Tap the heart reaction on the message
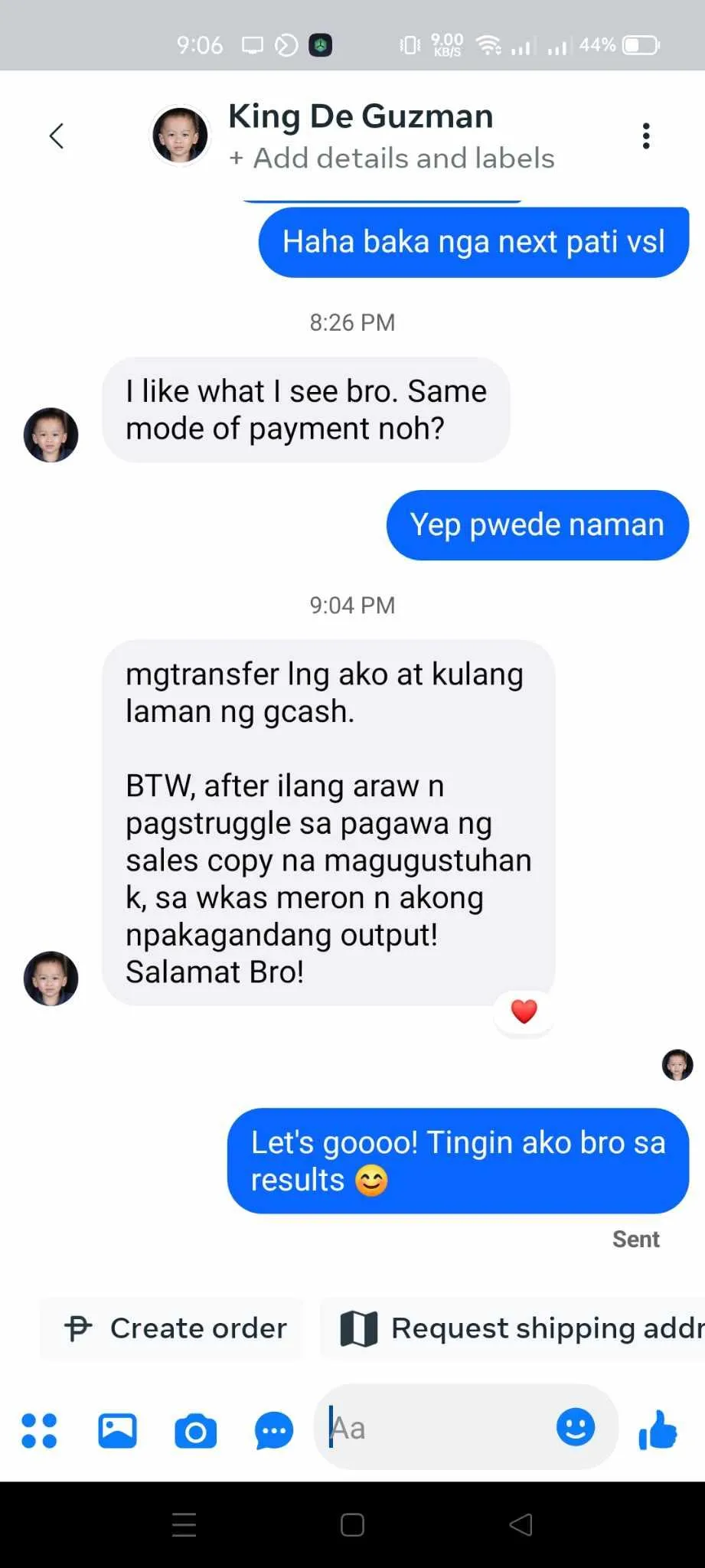The width and height of the screenshot is (705, 1568). tap(524, 1012)
